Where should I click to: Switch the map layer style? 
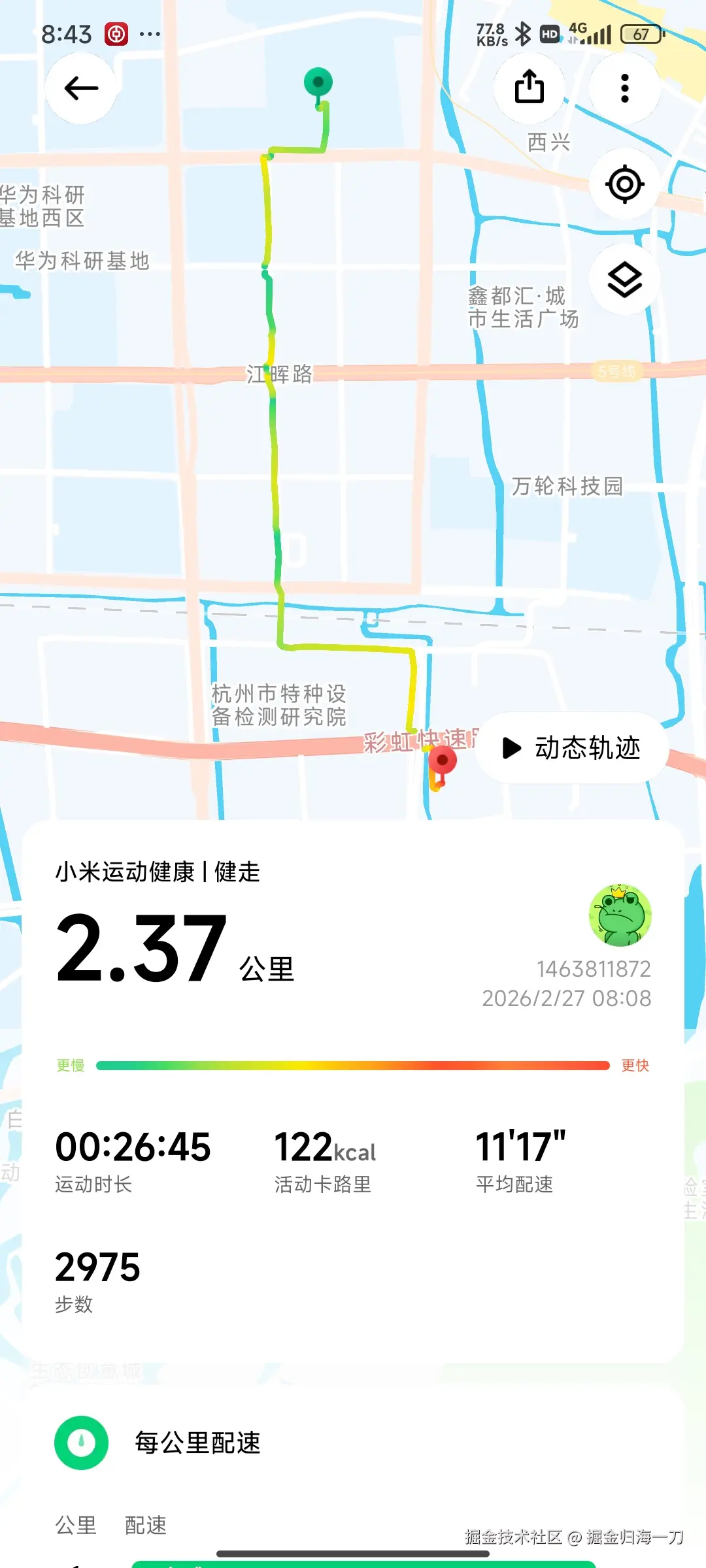click(624, 278)
